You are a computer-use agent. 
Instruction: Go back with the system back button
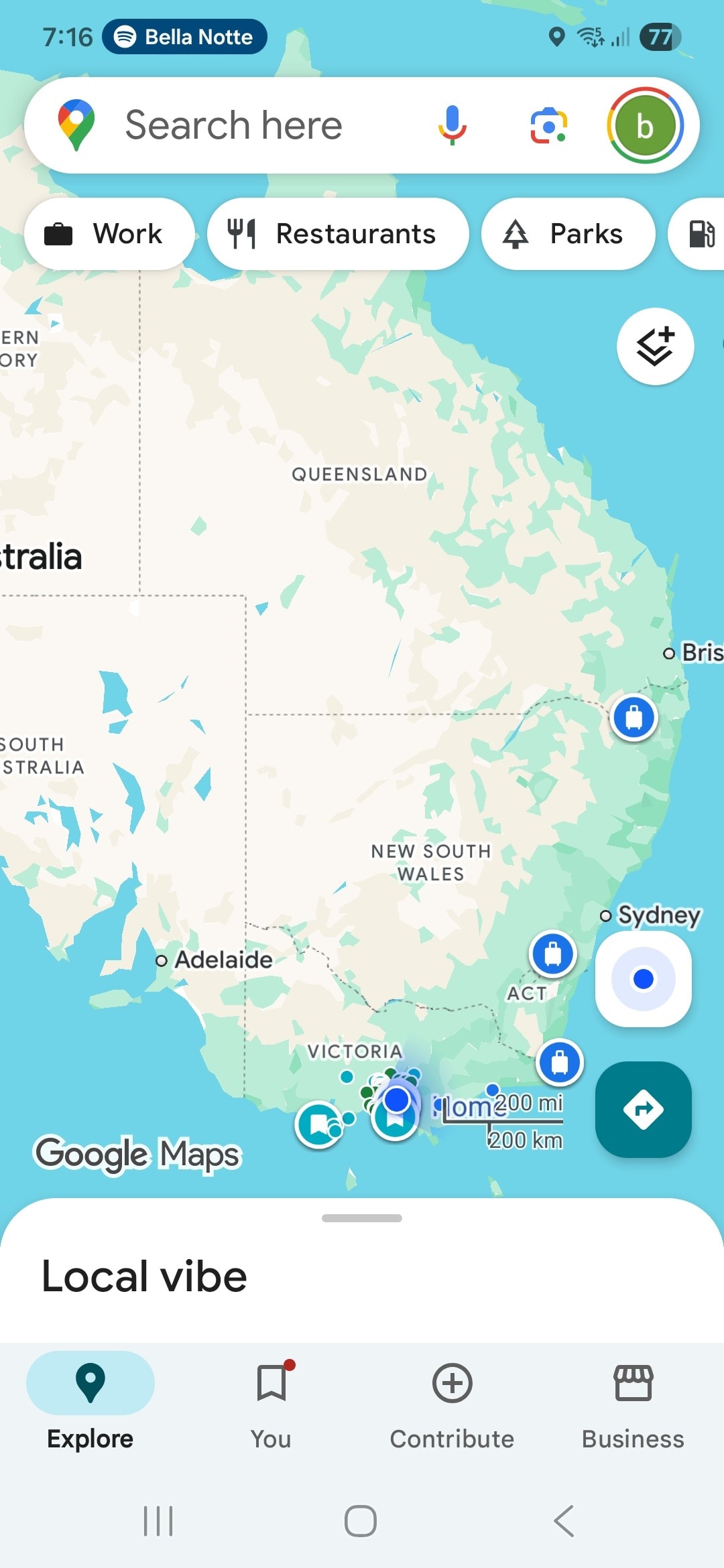(564, 1520)
